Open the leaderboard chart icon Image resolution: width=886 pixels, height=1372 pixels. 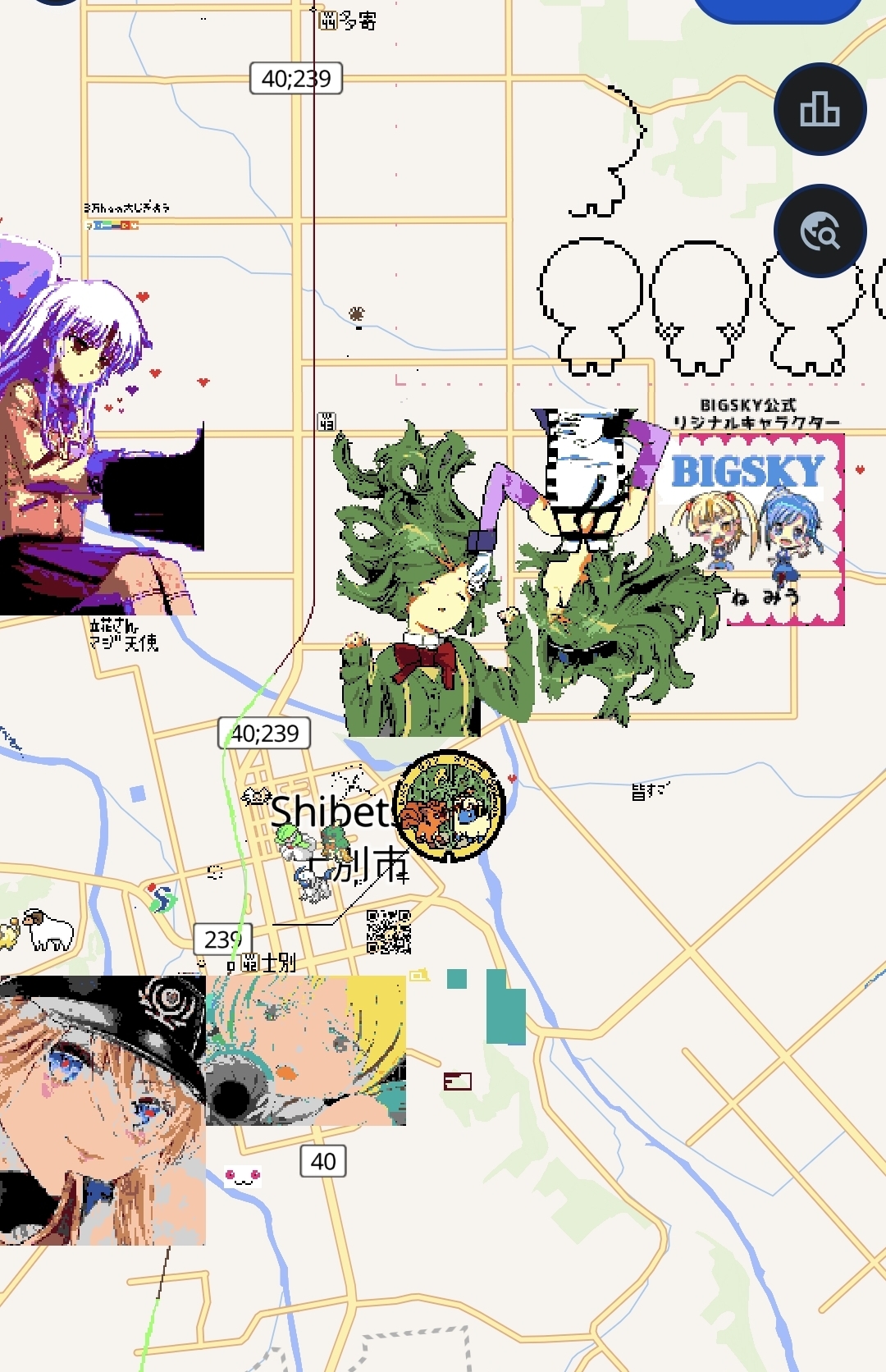[x=820, y=109]
